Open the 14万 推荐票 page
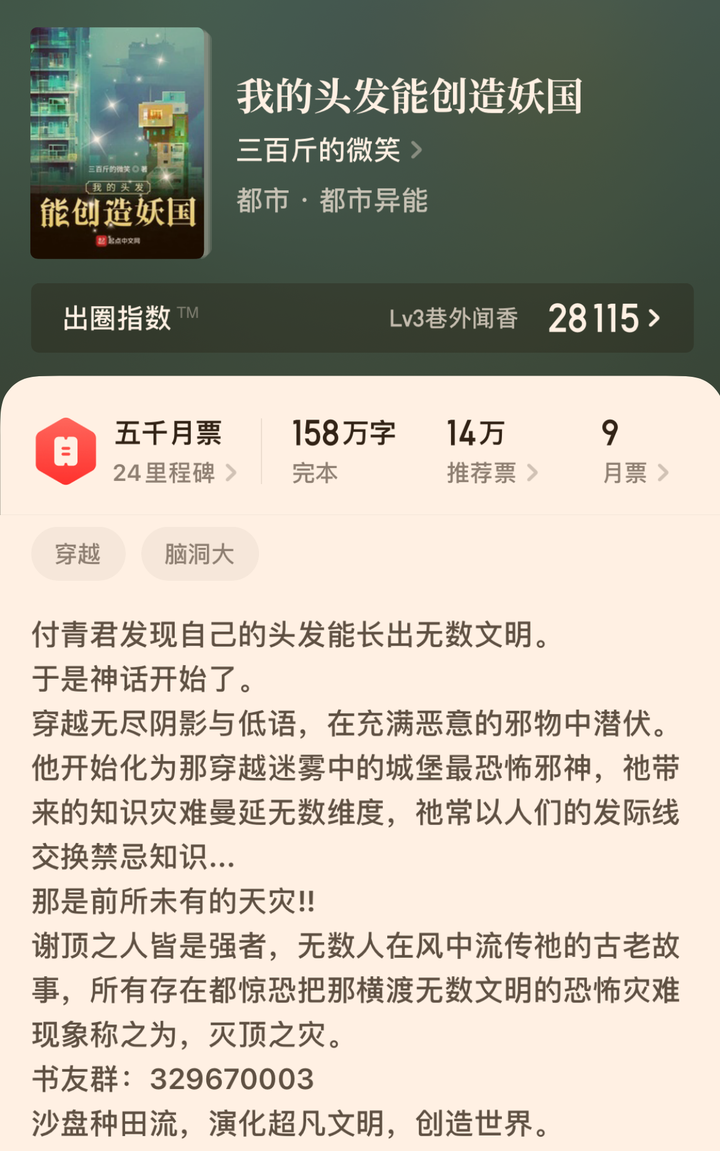The width and height of the screenshot is (720, 1151). click(492, 451)
